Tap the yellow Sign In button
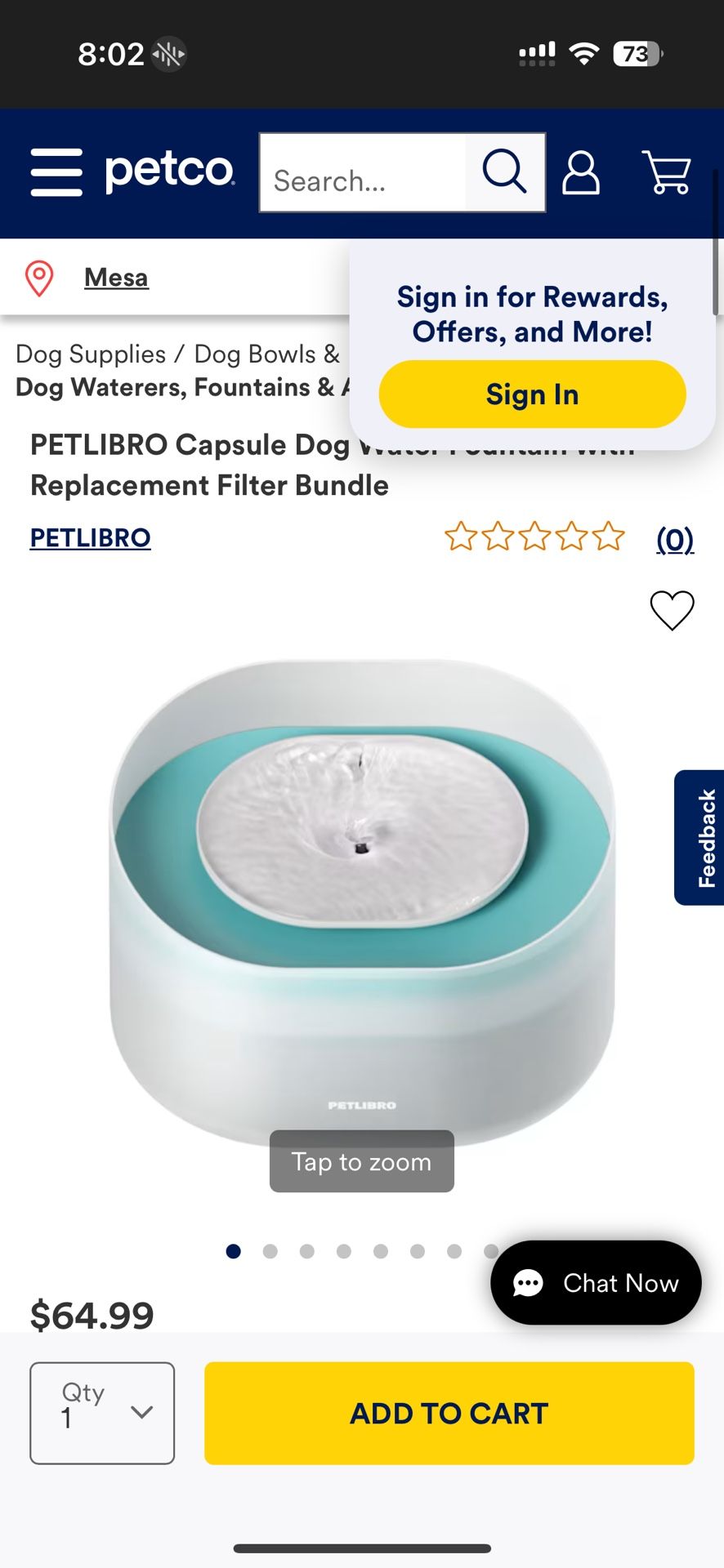The height and width of the screenshot is (1568, 724). click(532, 394)
